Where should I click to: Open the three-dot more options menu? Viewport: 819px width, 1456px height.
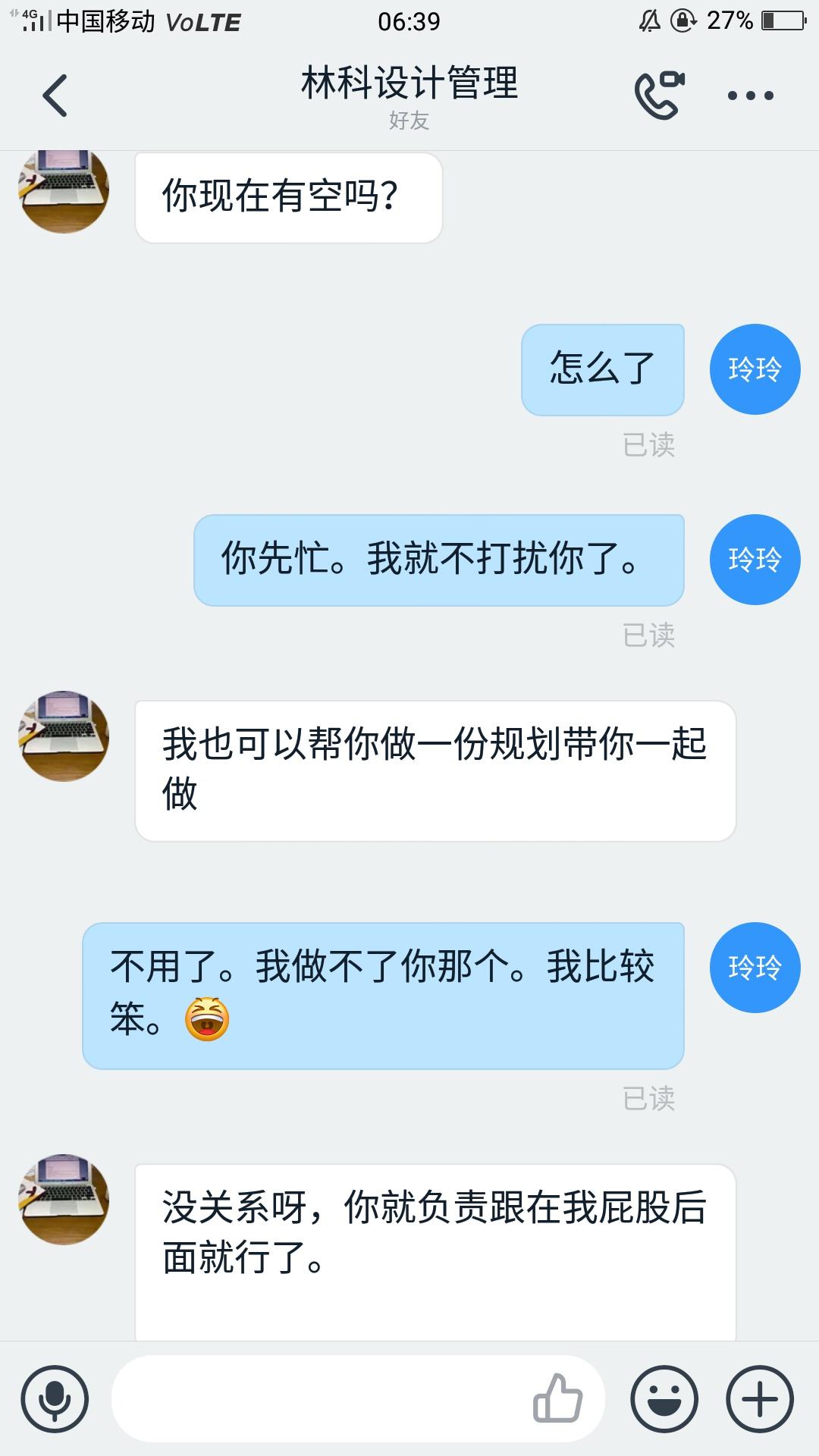[750, 96]
